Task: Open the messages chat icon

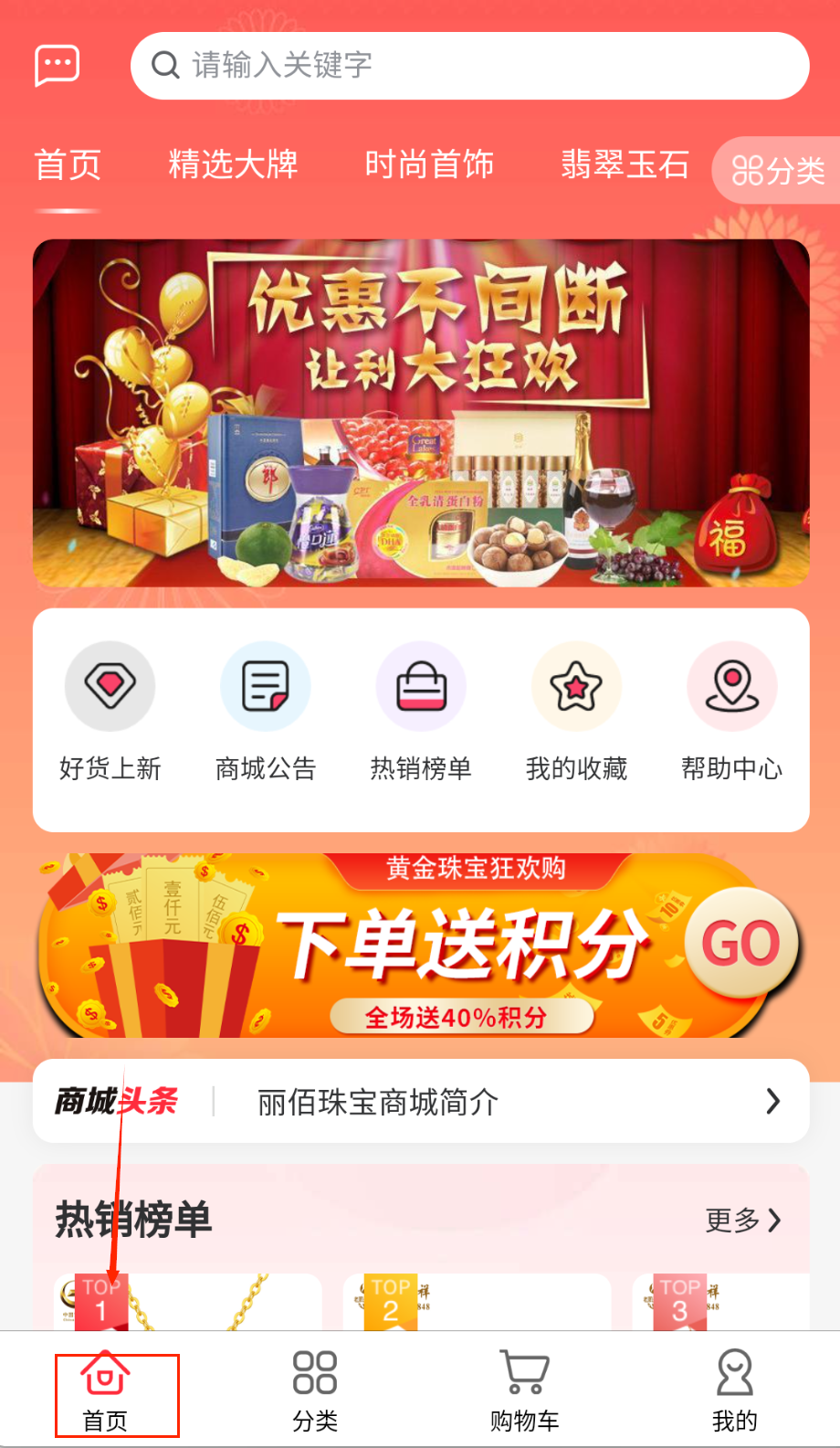Action: point(57,66)
